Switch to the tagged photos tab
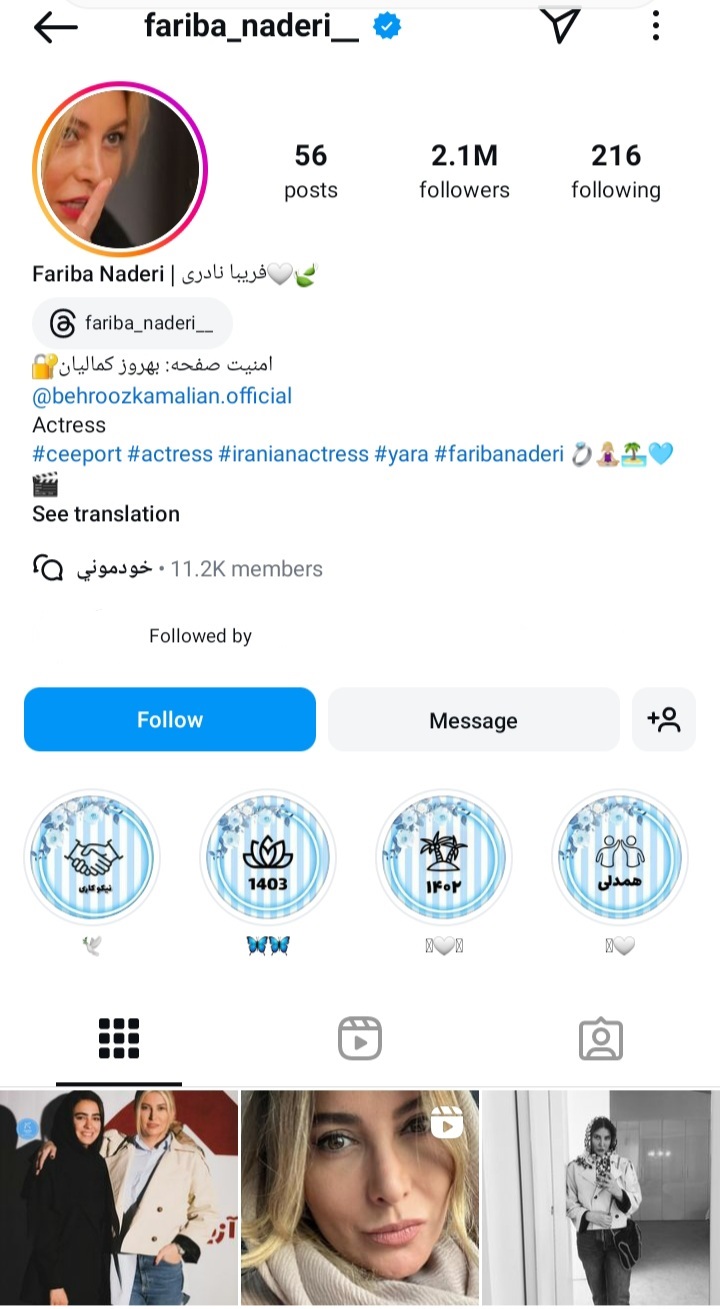 click(600, 1039)
